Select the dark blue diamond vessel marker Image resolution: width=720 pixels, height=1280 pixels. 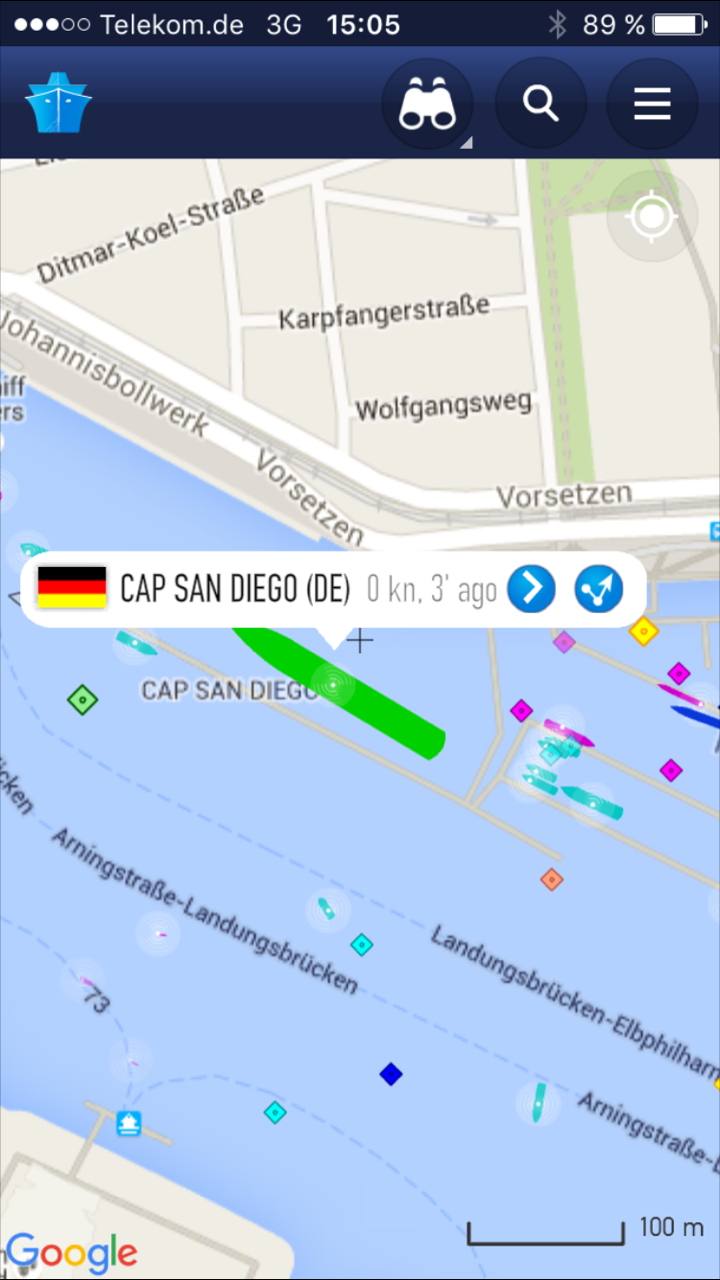click(391, 1075)
